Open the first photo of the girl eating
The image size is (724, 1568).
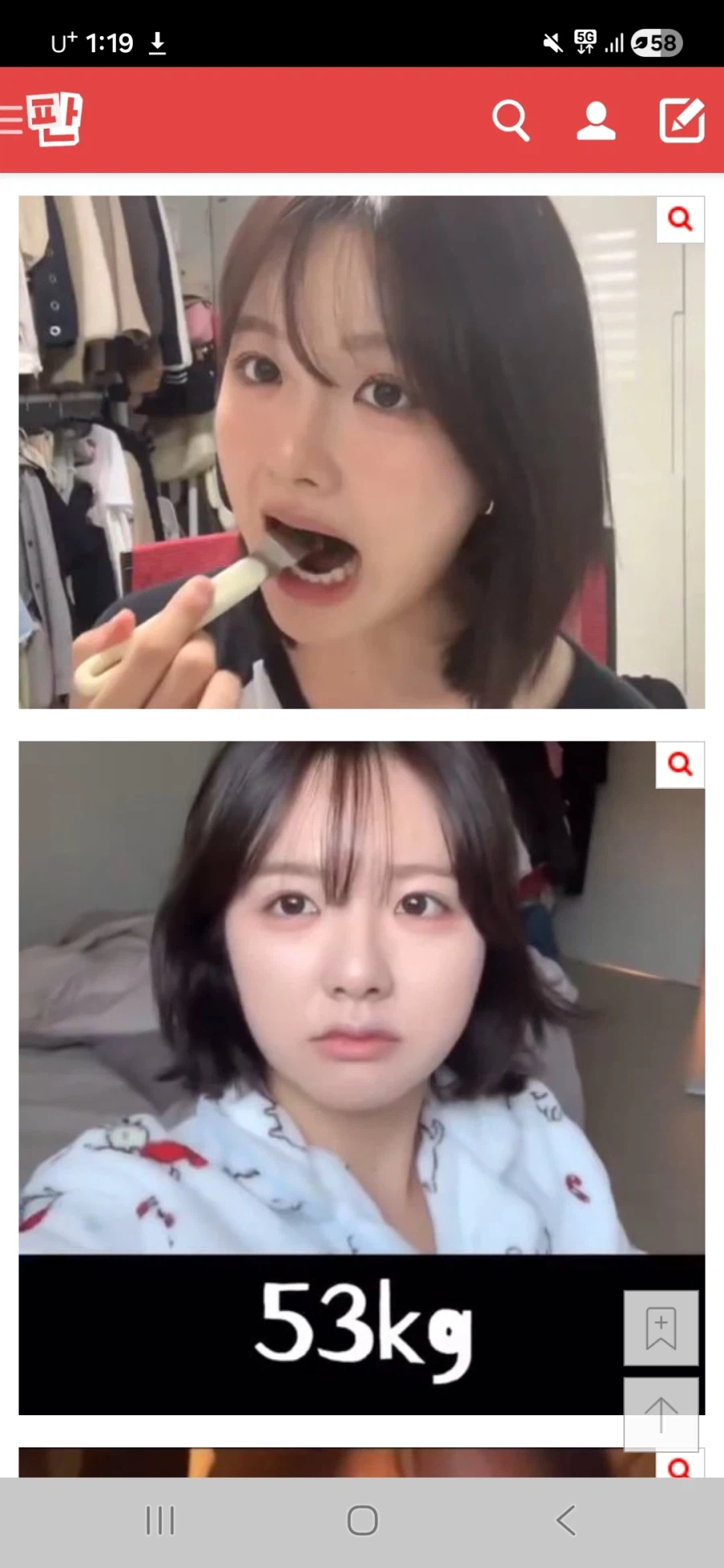[x=362, y=450]
